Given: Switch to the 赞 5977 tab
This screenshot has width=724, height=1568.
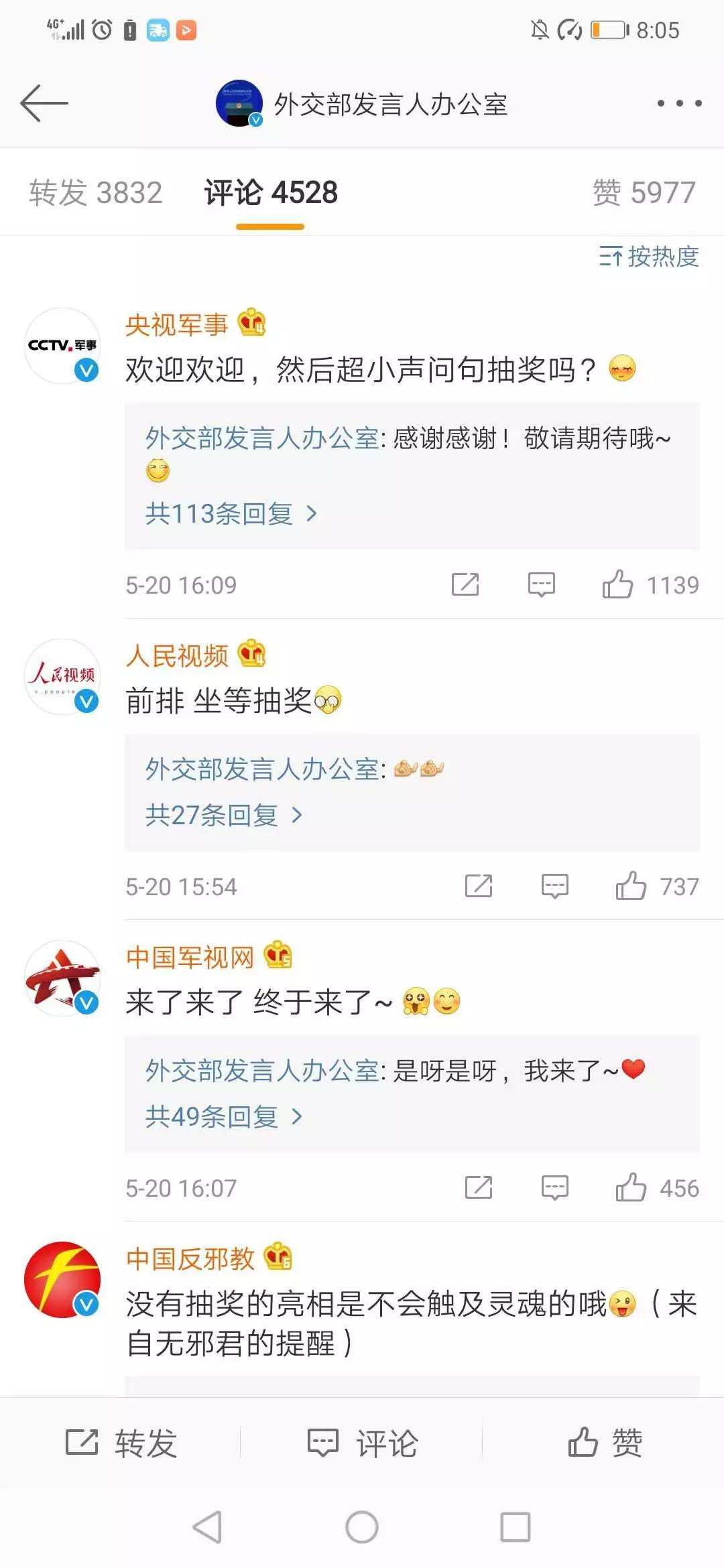Looking at the screenshot, I should pos(644,193).
